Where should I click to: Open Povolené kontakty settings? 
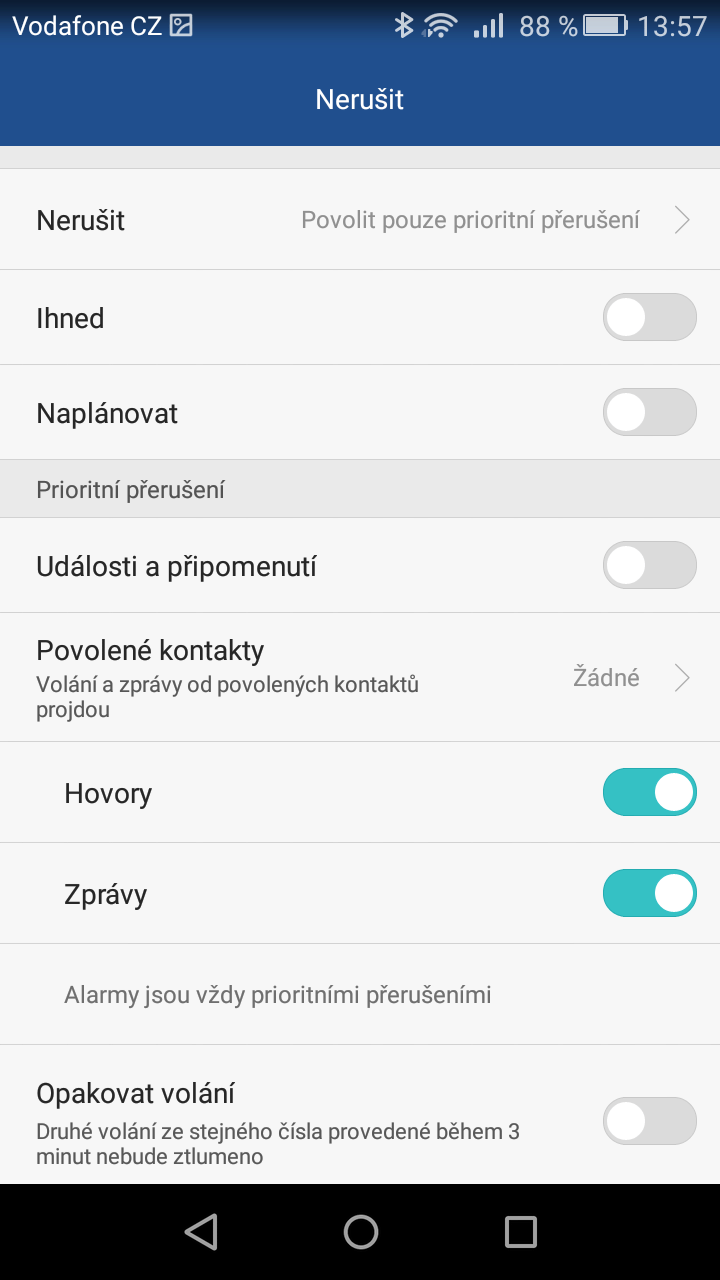pyautogui.click(x=360, y=677)
